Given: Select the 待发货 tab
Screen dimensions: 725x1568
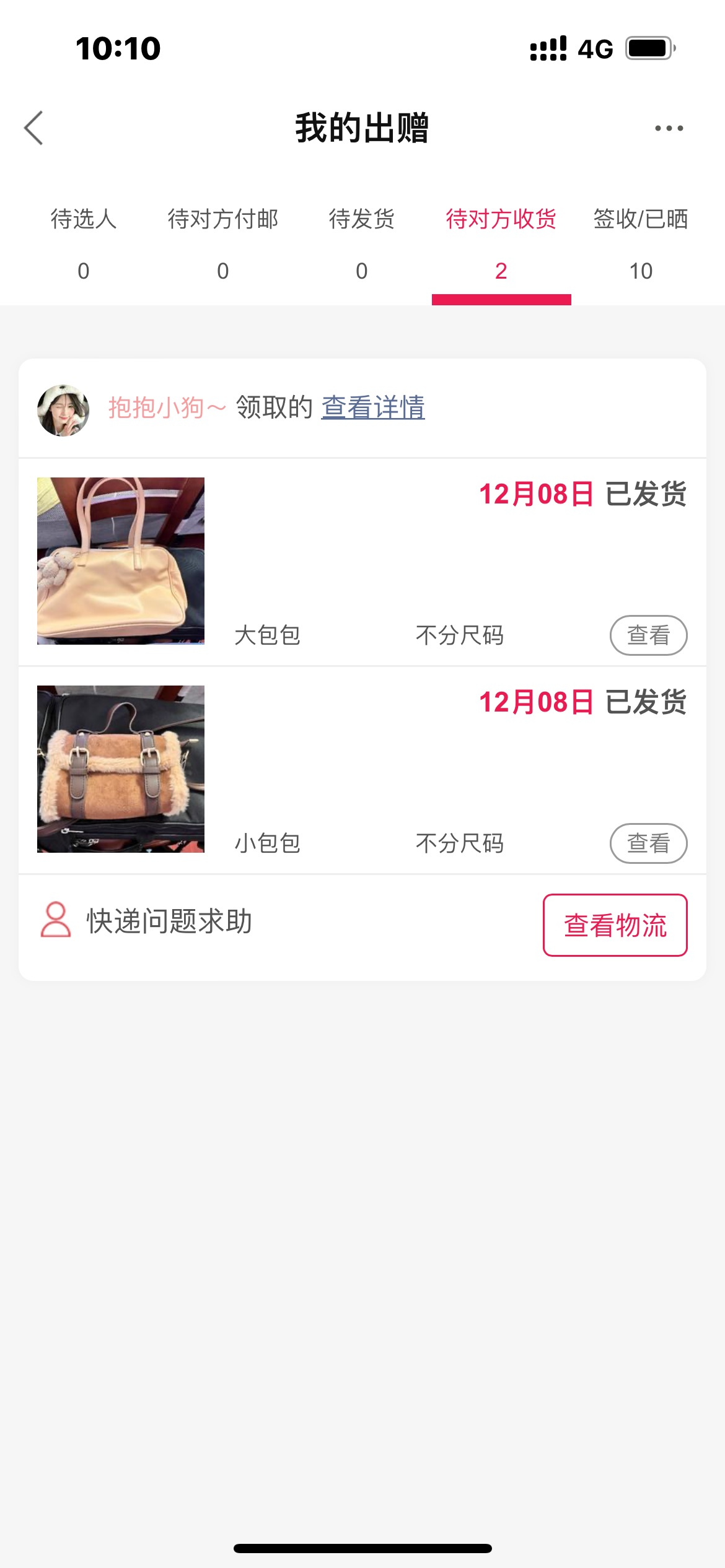Looking at the screenshot, I should (362, 244).
